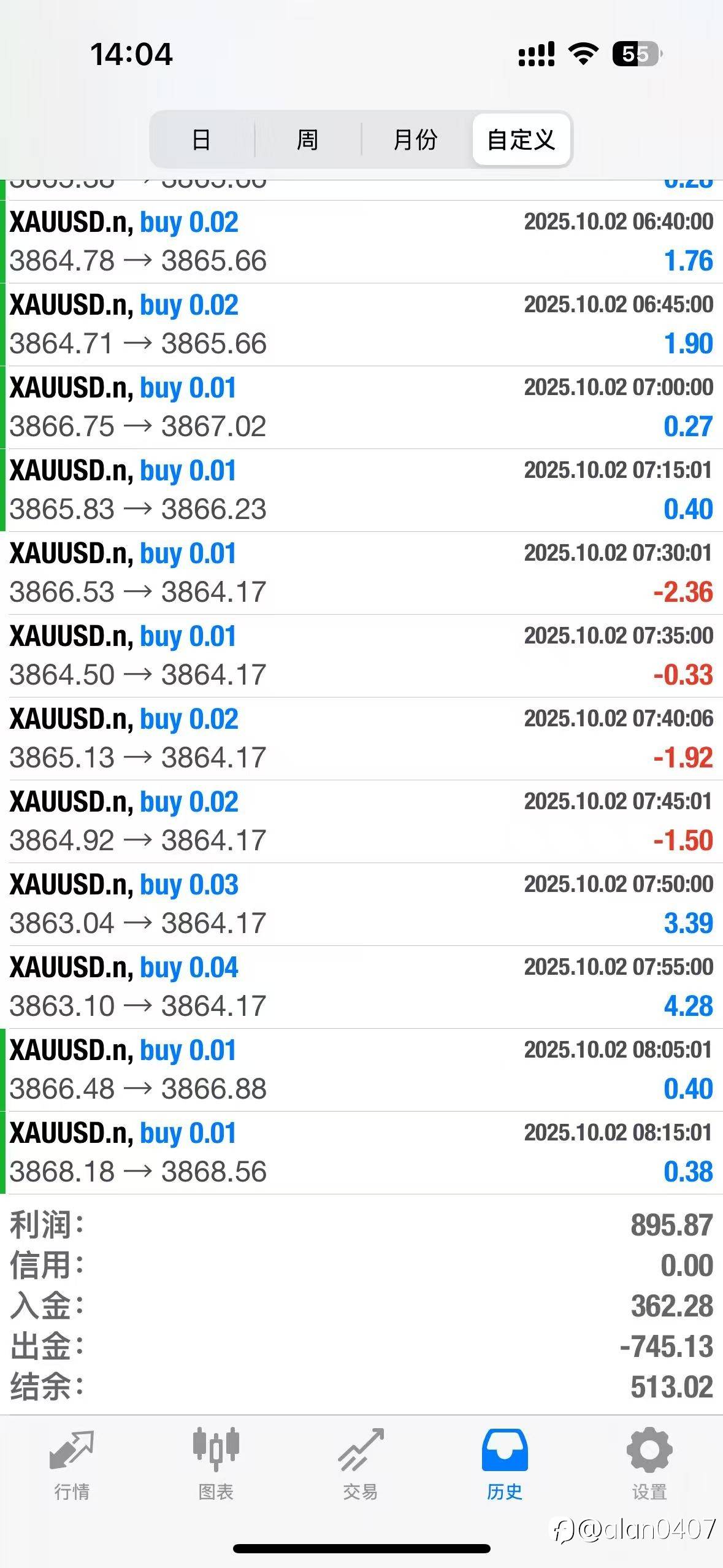The width and height of the screenshot is (723, 1568).
Task: Select the 周 period segment
Action: click(308, 140)
